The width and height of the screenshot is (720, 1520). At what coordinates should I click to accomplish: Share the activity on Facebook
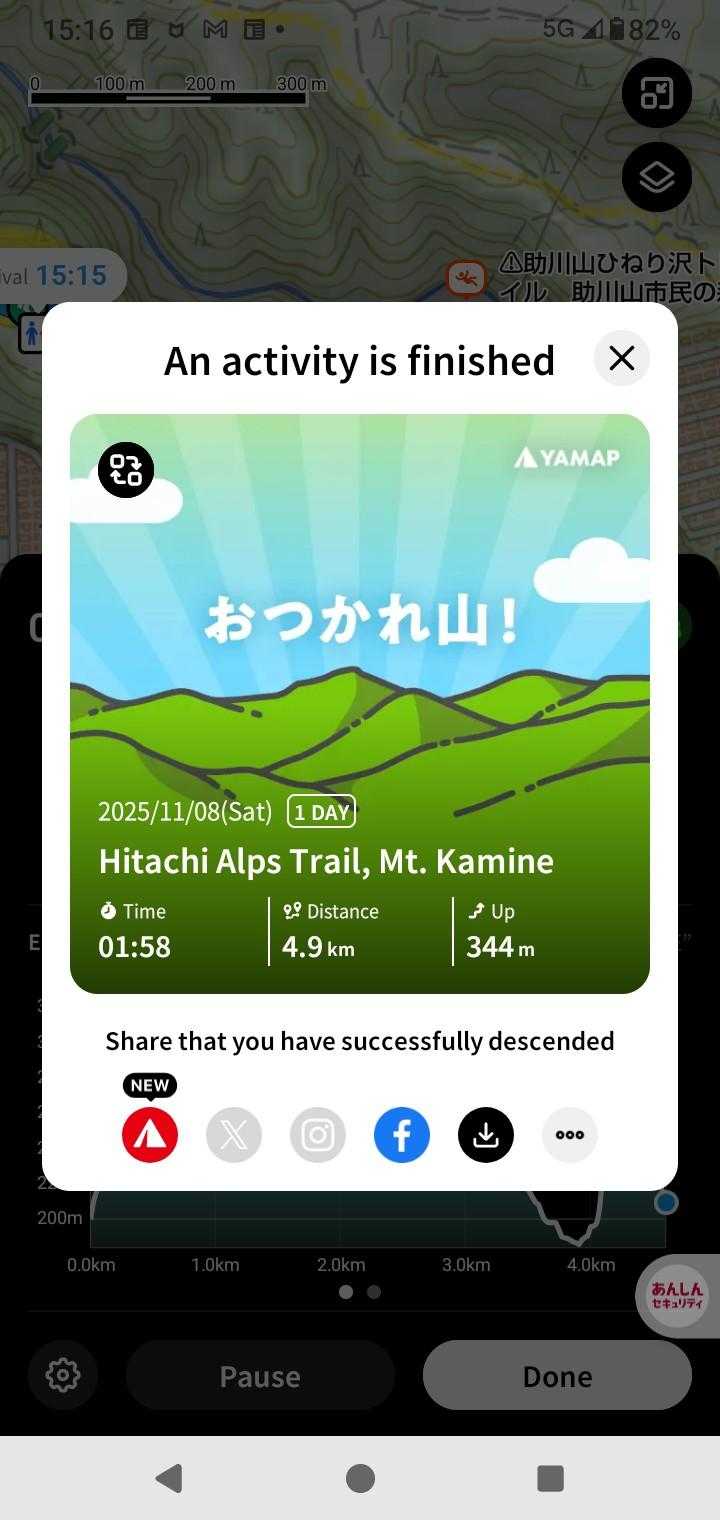pyautogui.click(x=402, y=1135)
